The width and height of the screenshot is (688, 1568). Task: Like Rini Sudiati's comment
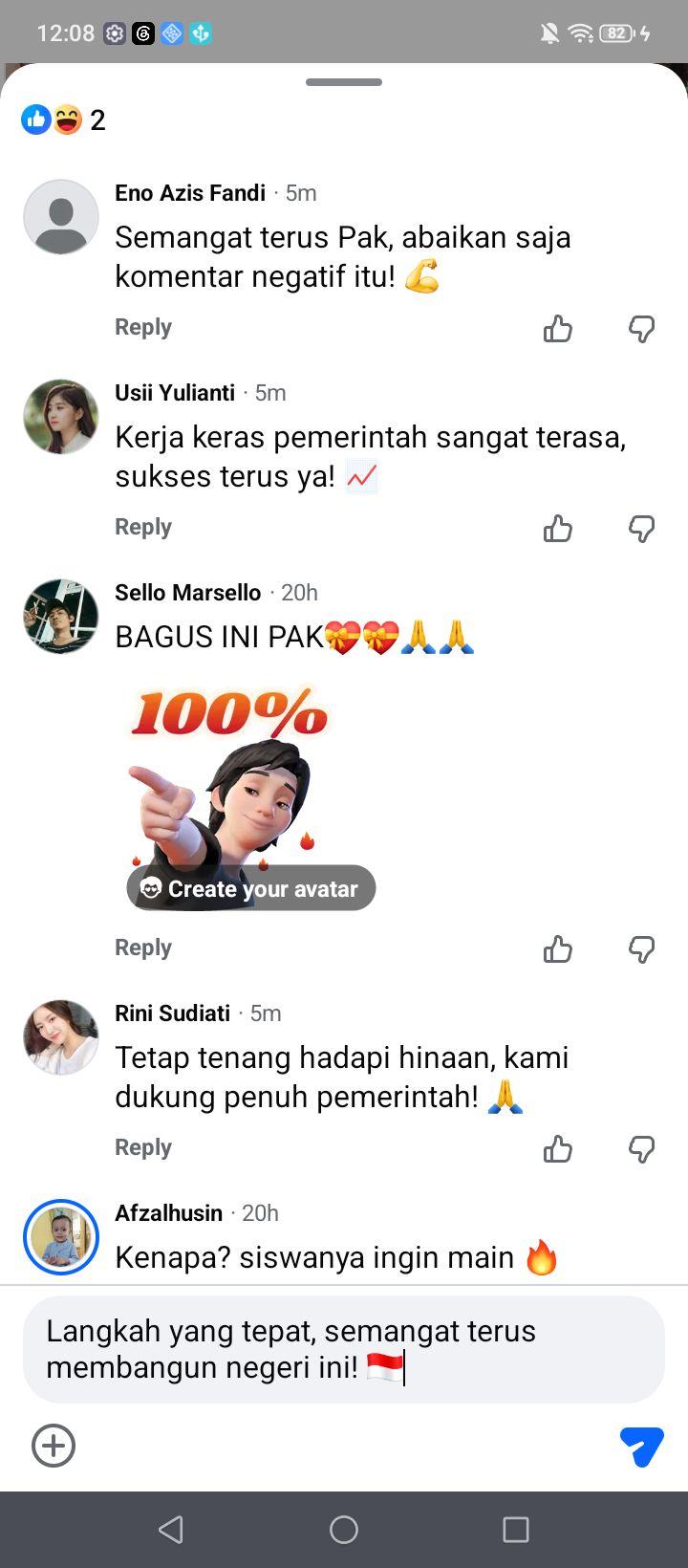click(558, 1149)
